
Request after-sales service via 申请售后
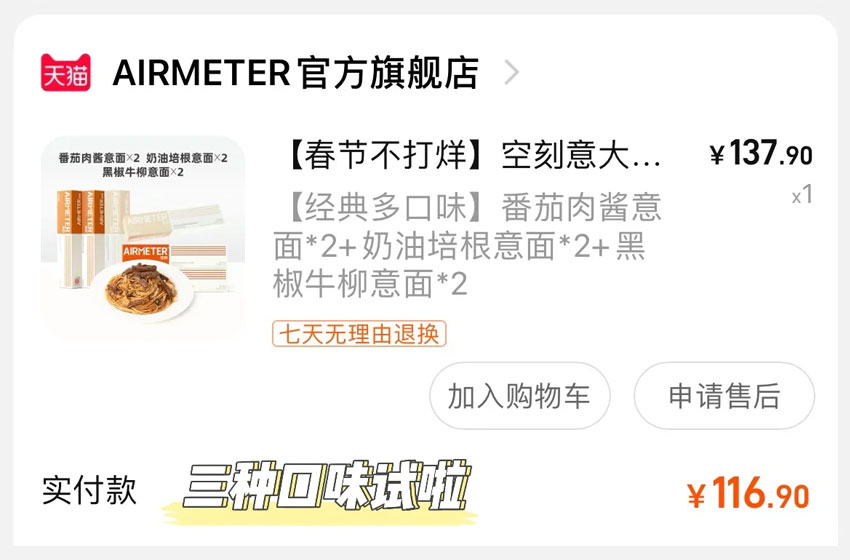coord(724,396)
